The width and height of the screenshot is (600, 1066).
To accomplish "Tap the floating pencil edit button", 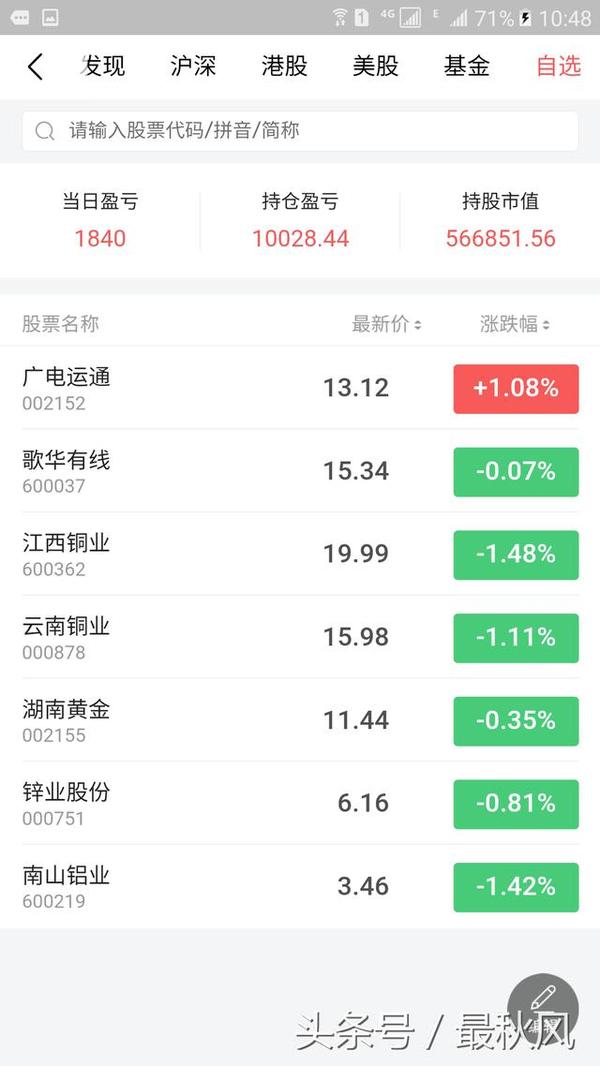I will (543, 1008).
